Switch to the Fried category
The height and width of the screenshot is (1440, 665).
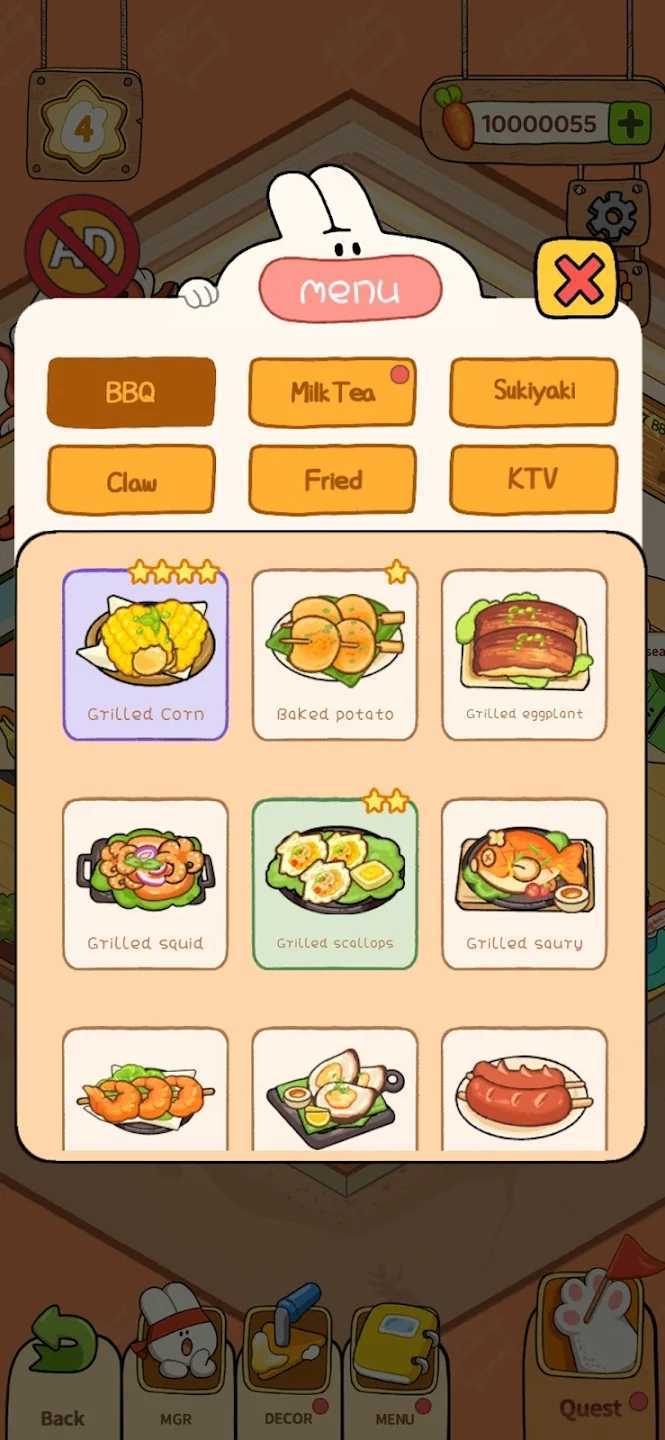point(332,480)
